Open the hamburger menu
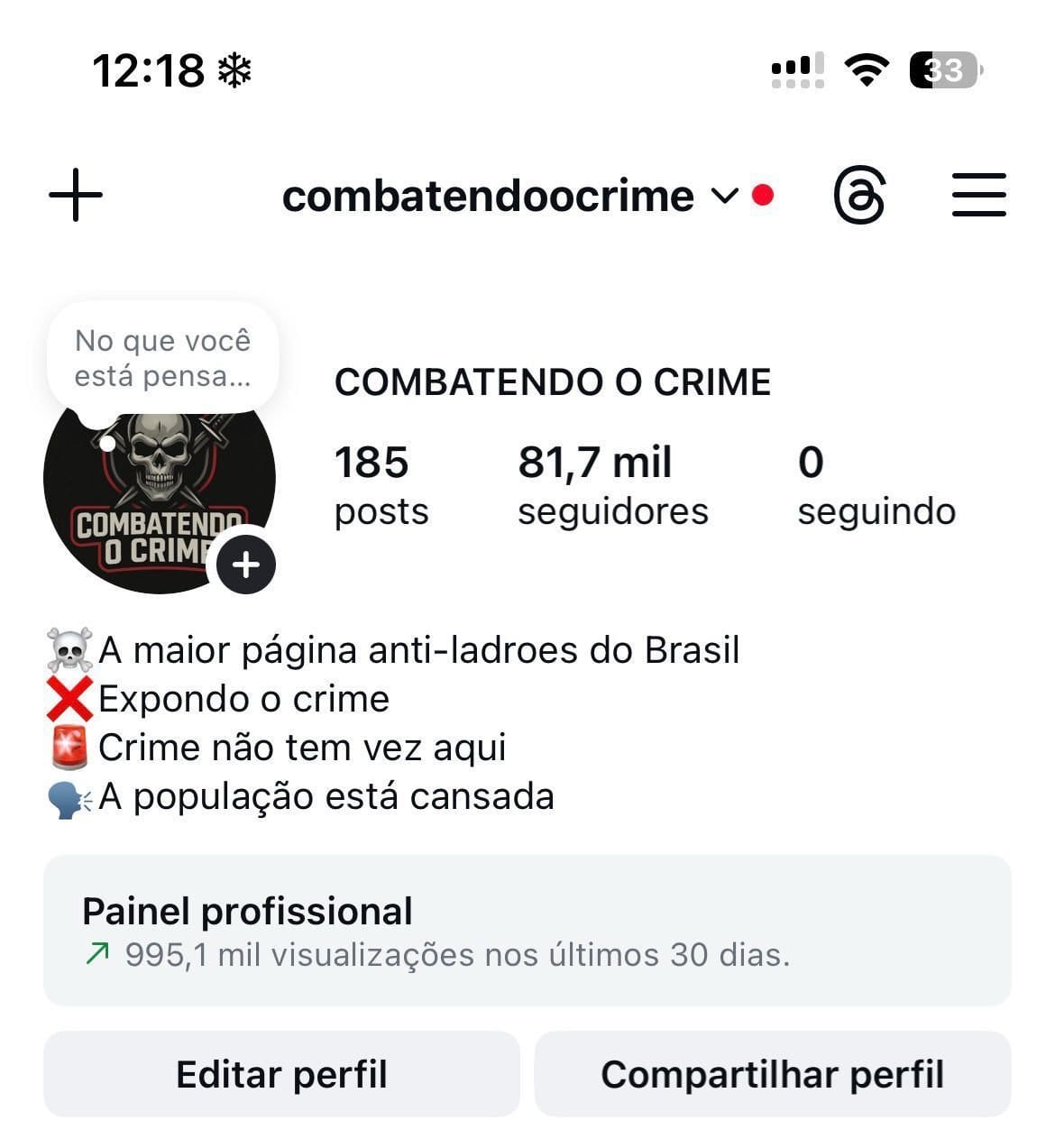1055x1148 pixels. (x=979, y=195)
